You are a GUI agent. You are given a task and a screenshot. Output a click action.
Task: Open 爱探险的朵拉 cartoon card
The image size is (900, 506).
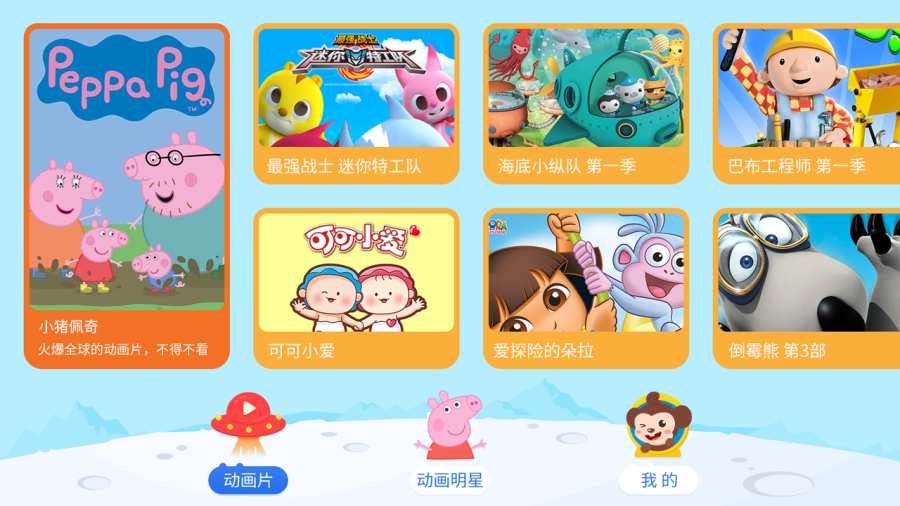586,287
